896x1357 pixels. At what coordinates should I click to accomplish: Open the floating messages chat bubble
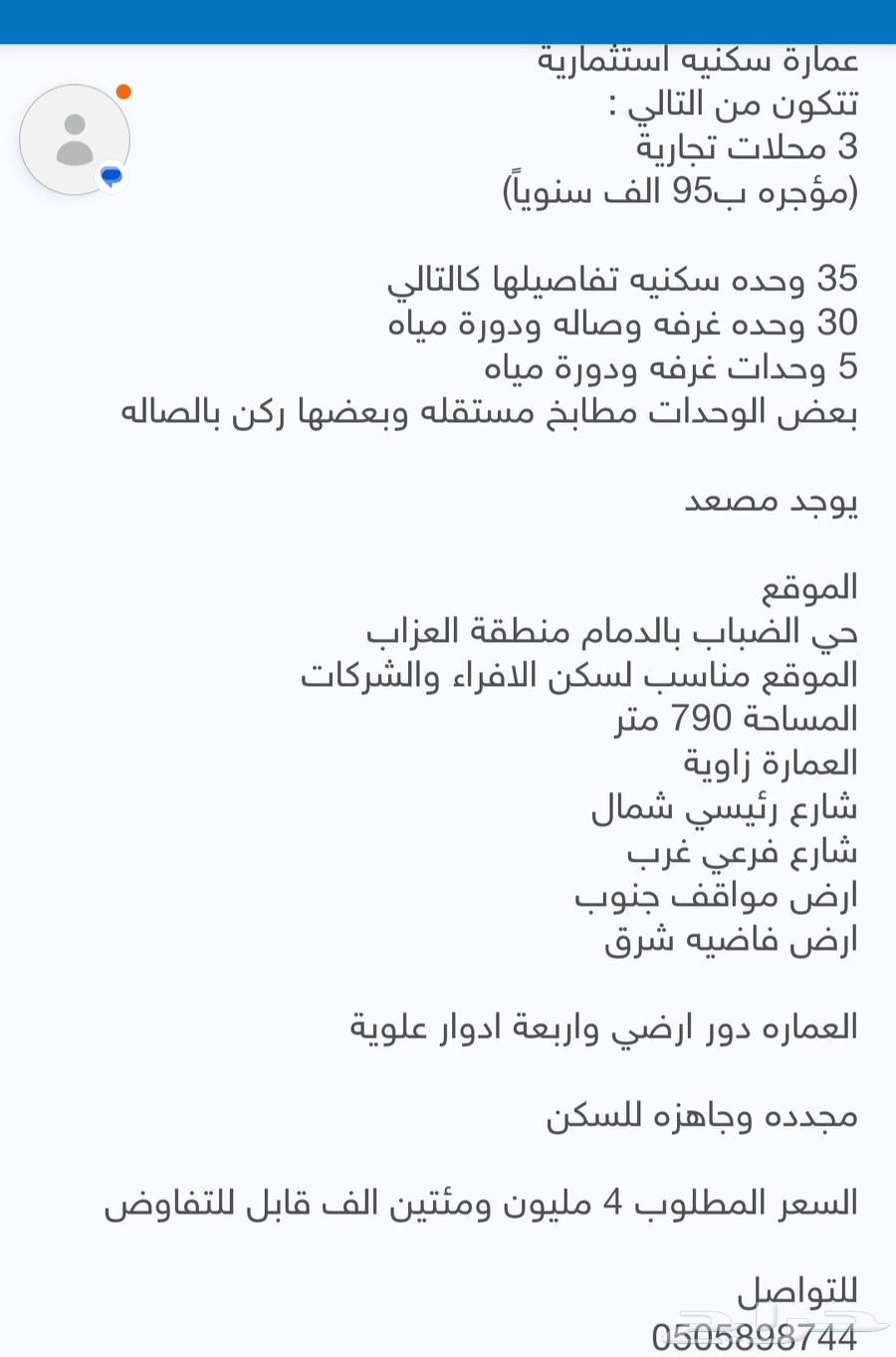point(75,139)
